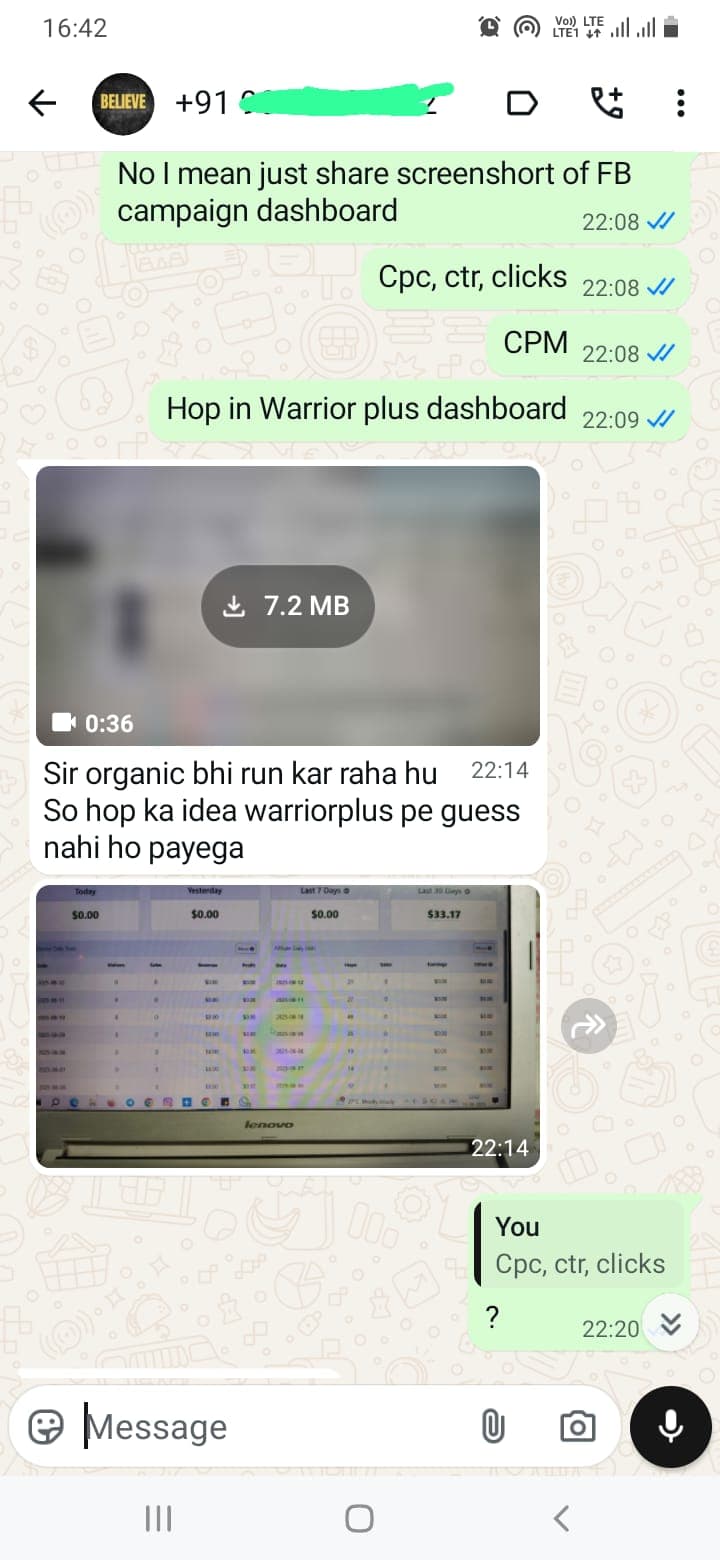Image resolution: width=720 pixels, height=1560 pixels.
Task: Tap the microphone voice message button
Action: 670,1427
